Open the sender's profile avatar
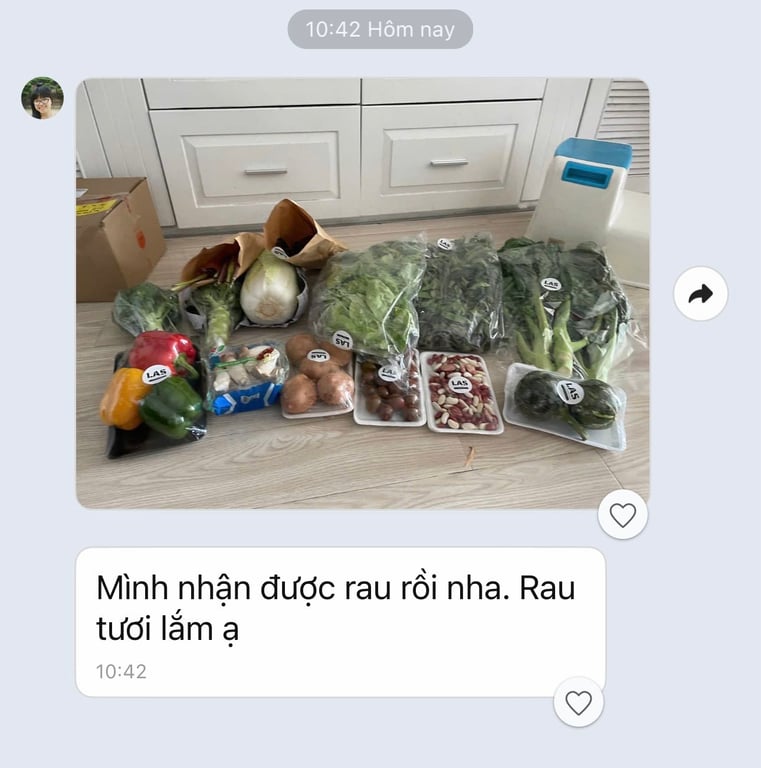Viewport: 761px width, 768px height. coord(42,98)
